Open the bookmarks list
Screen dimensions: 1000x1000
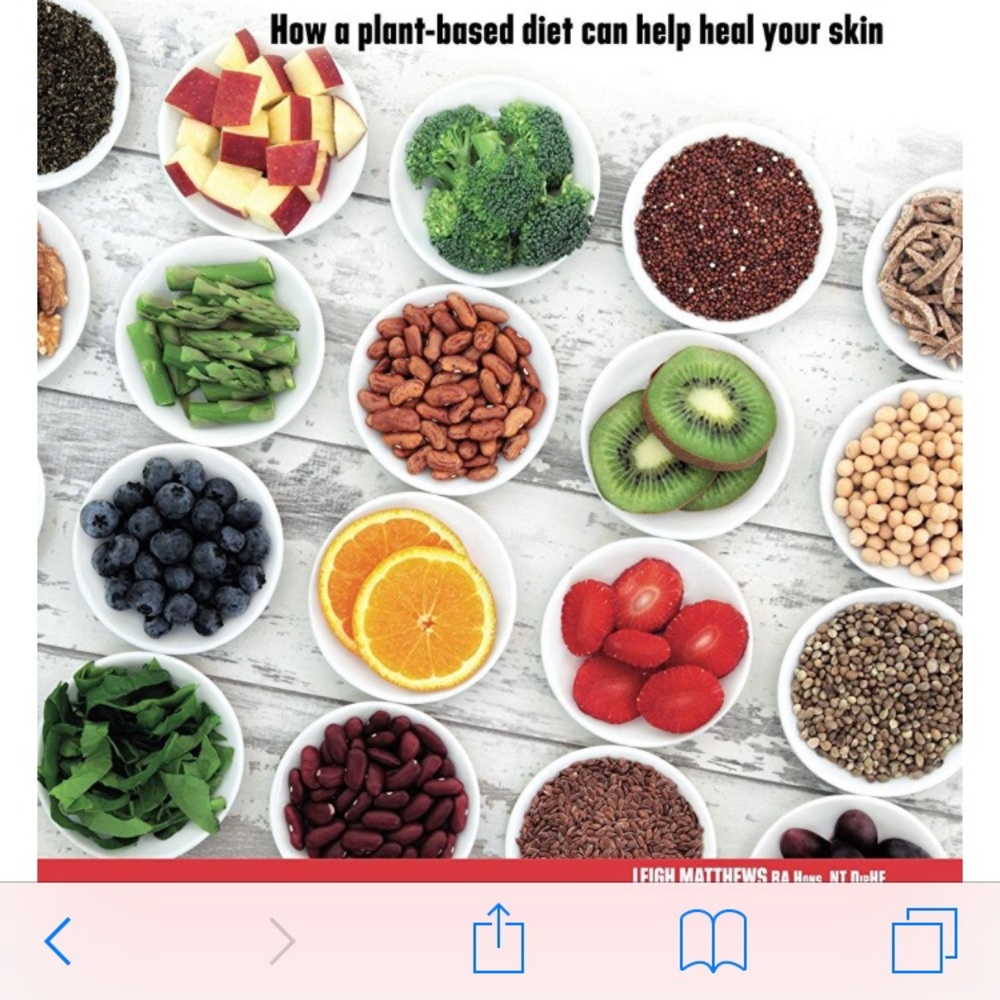(713, 941)
